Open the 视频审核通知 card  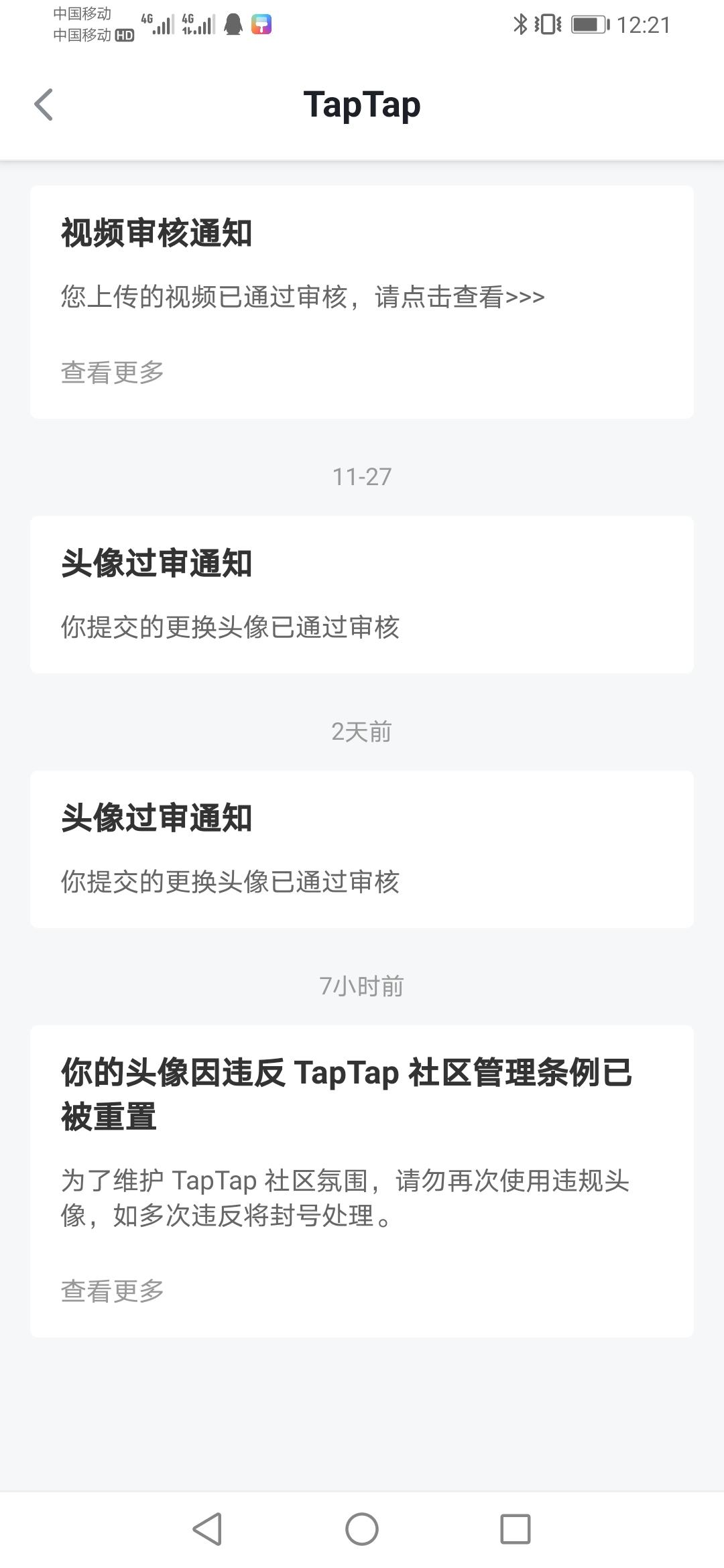(362, 302)
